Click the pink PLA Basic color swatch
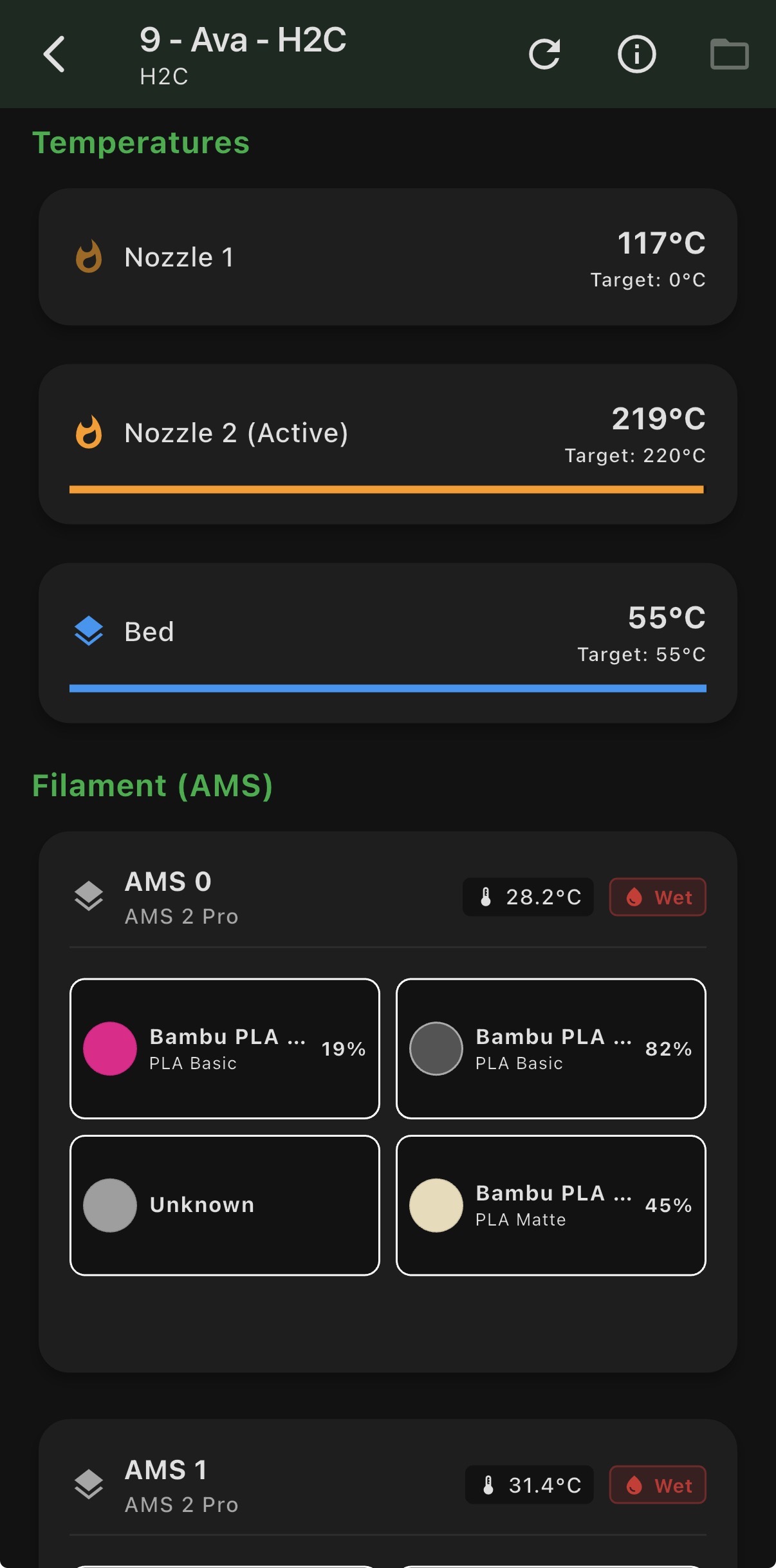 coord(110,1048)
